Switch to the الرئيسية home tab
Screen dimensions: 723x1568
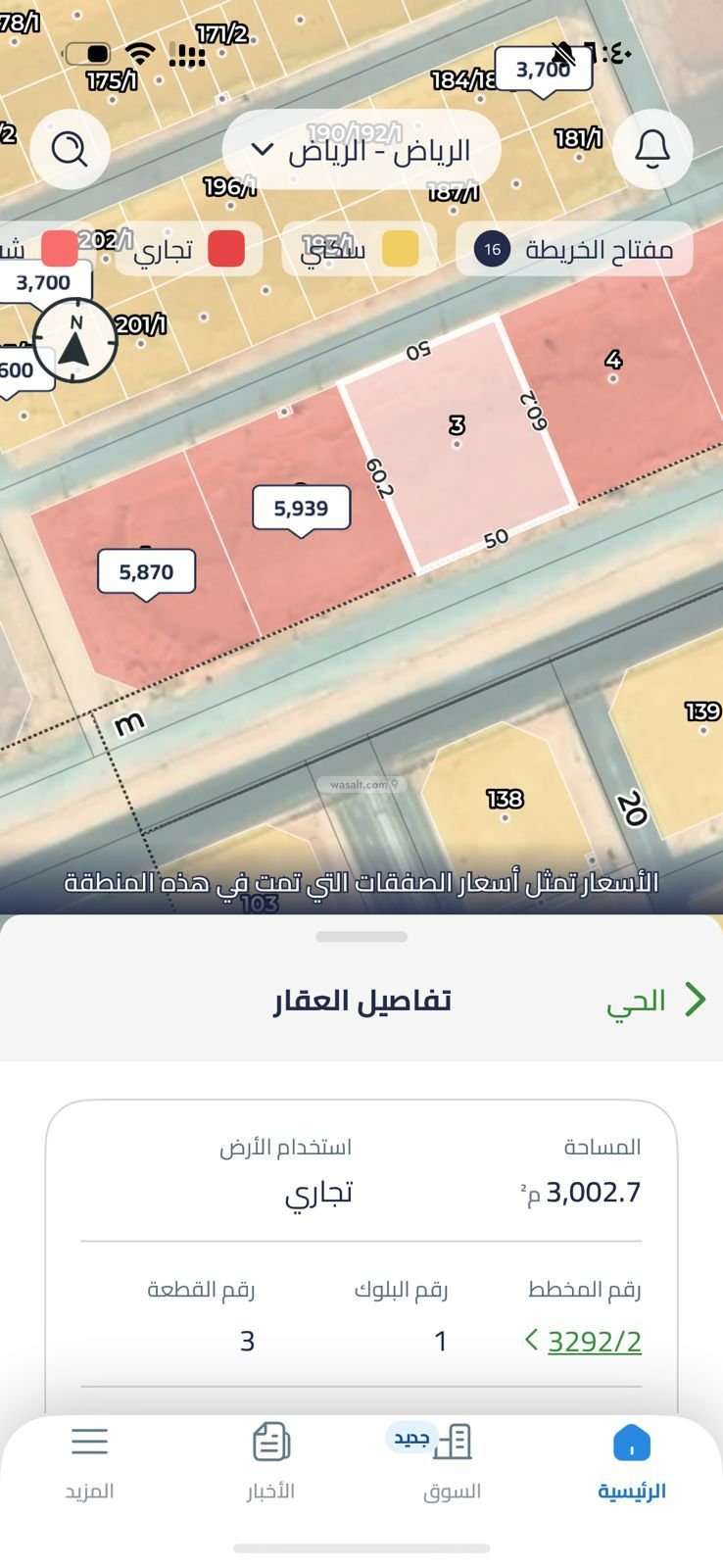(632, 1461)
